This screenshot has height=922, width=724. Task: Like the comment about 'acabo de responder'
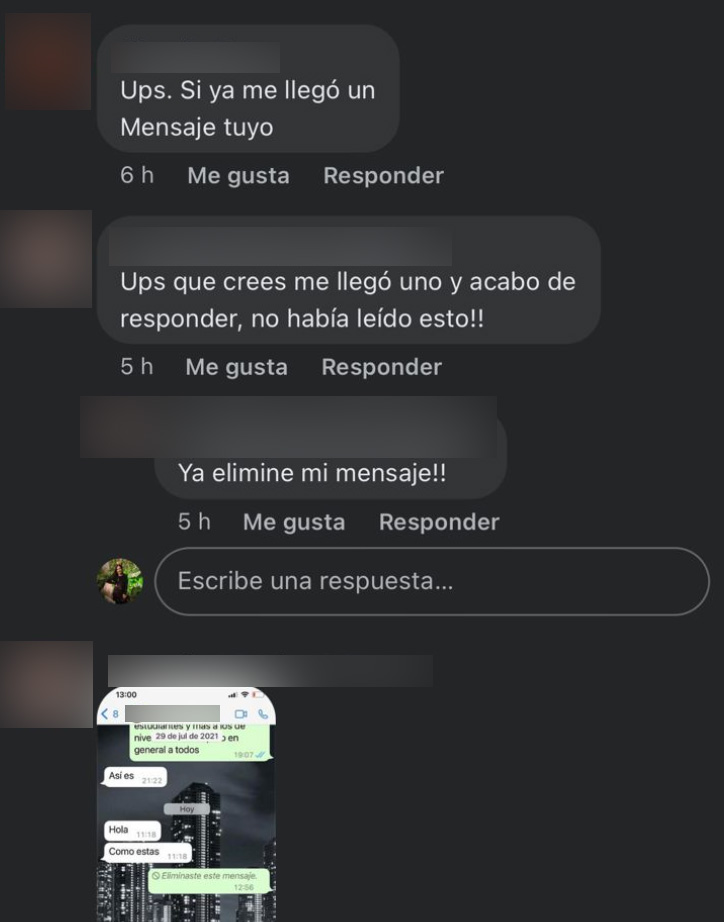coord(236,367)
